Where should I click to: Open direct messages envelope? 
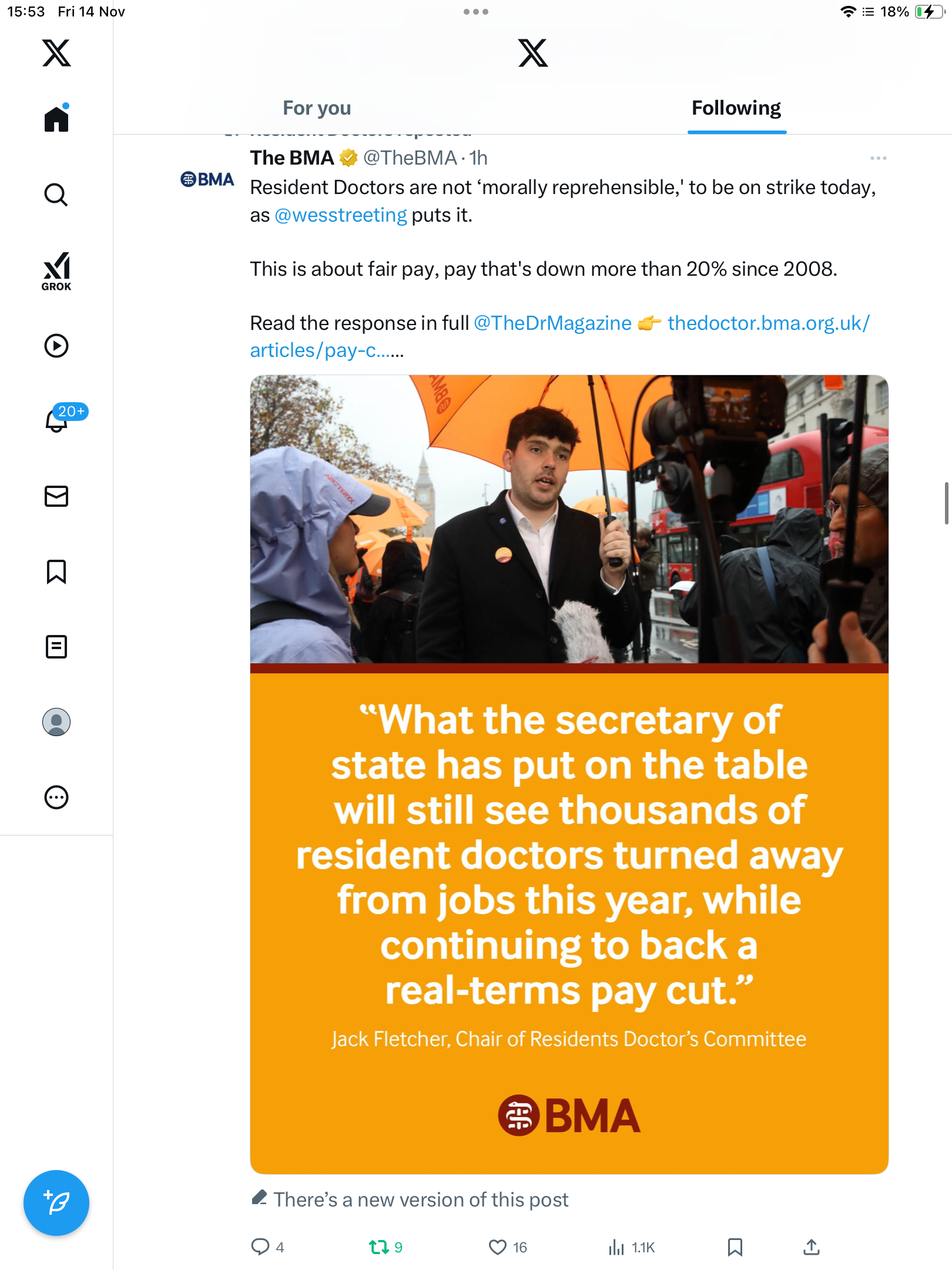coord(56,496)
